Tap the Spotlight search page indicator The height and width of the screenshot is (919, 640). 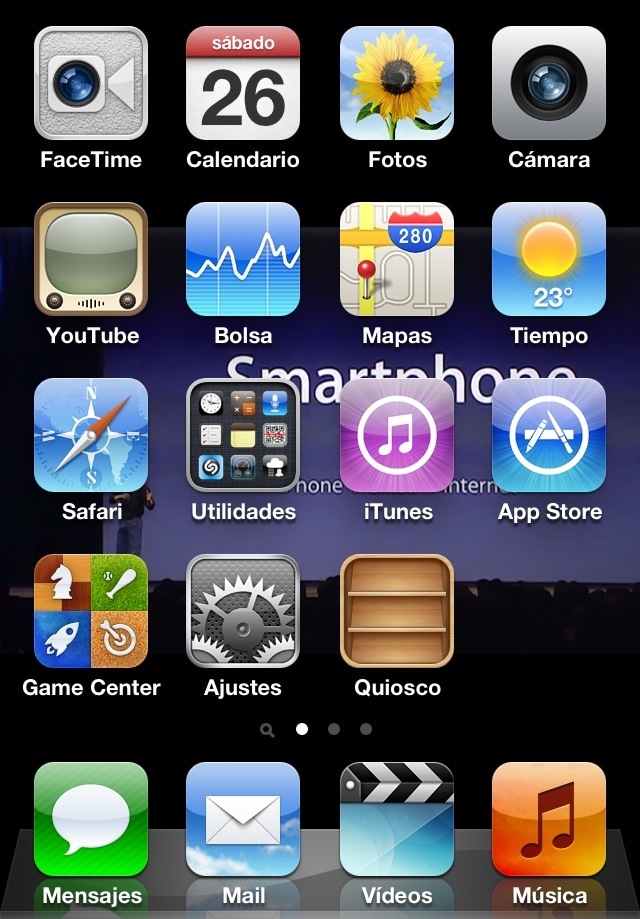[267, 730]
